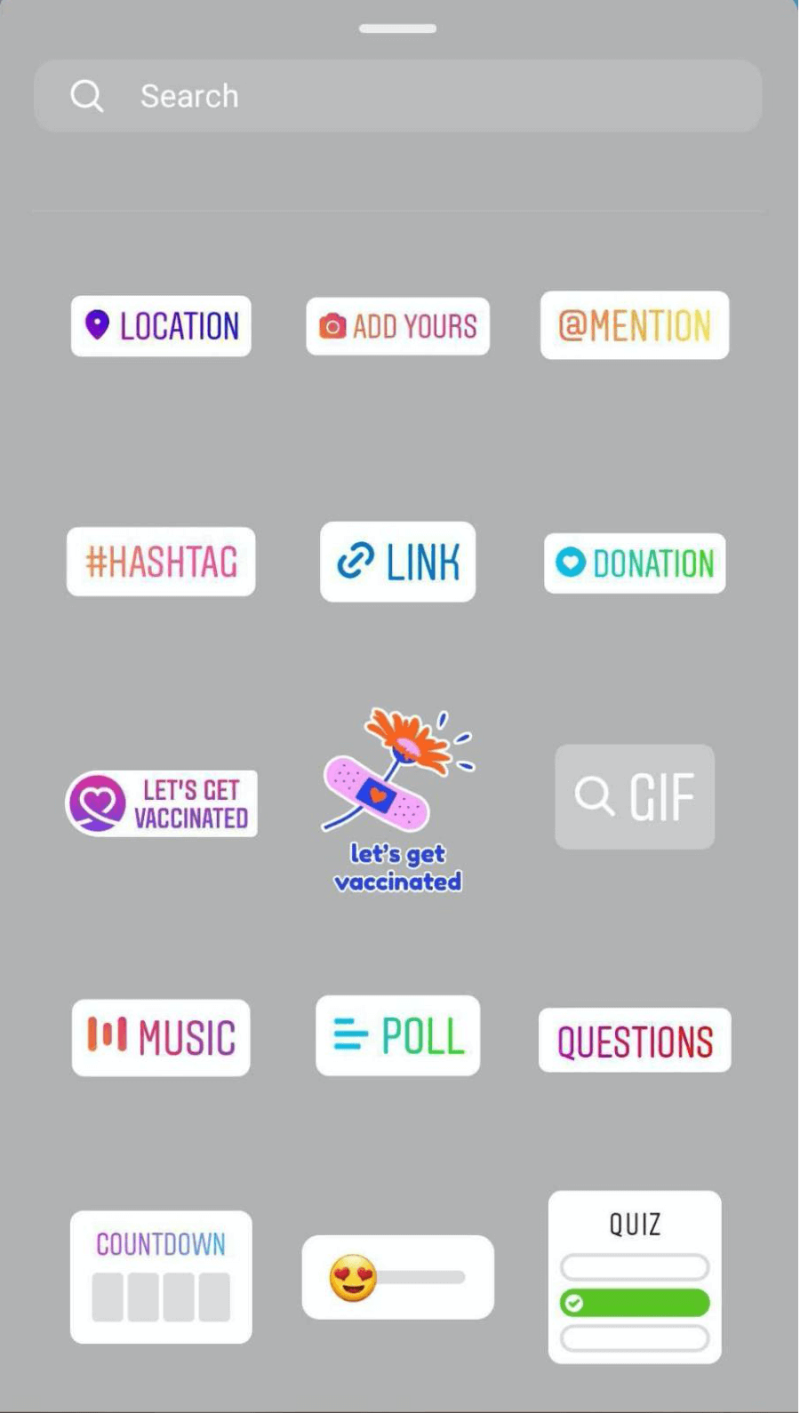Pick the purple Let's Get Vaccinated badge

tap(161, 803)
